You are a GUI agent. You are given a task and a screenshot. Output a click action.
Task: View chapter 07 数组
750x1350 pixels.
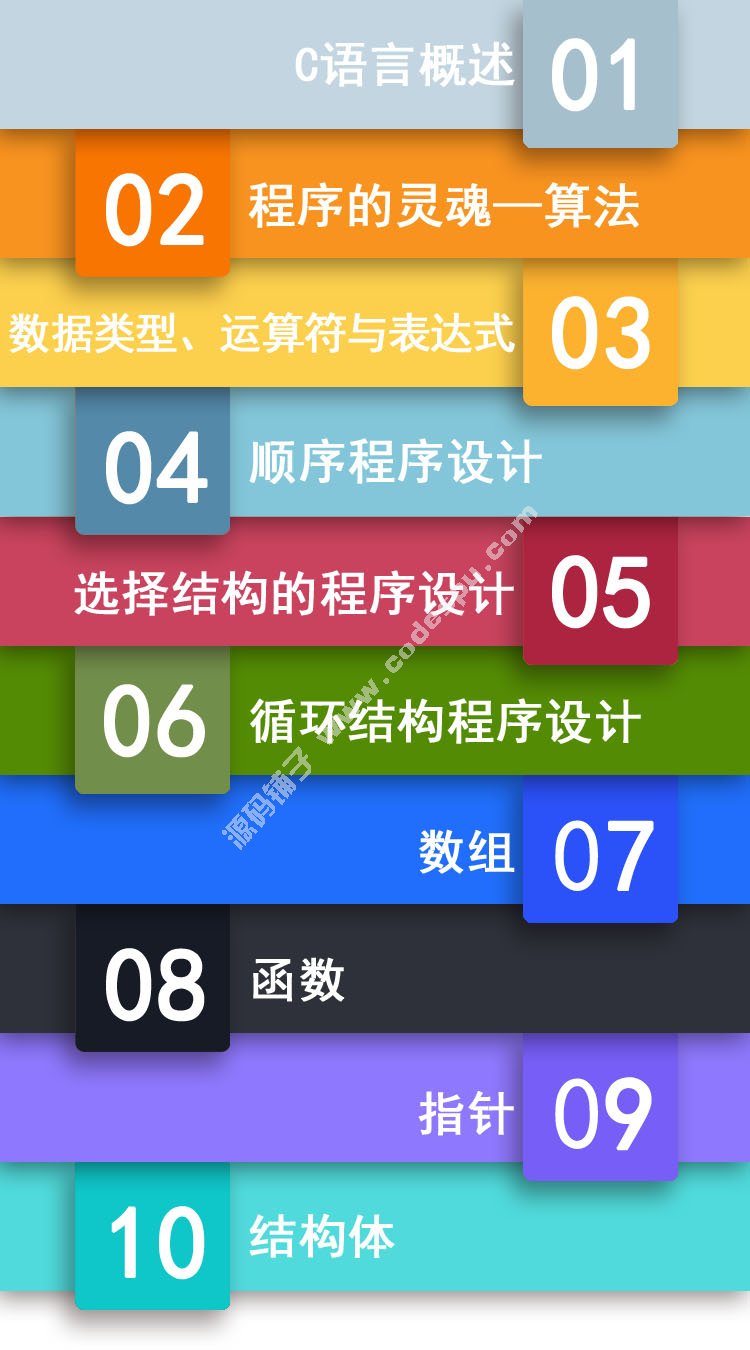click(x=466, y=852)
